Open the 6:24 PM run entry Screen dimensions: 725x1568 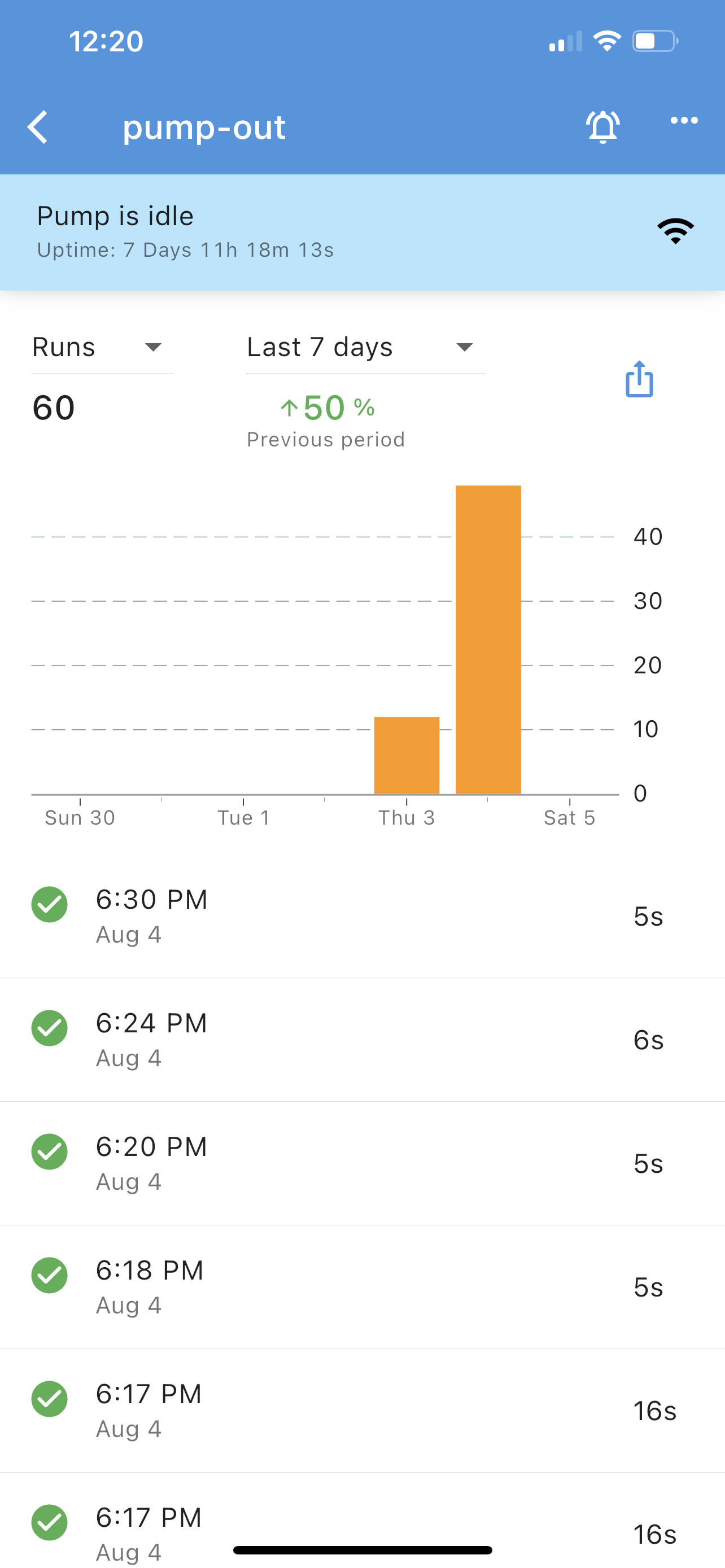pos(362,1040)
